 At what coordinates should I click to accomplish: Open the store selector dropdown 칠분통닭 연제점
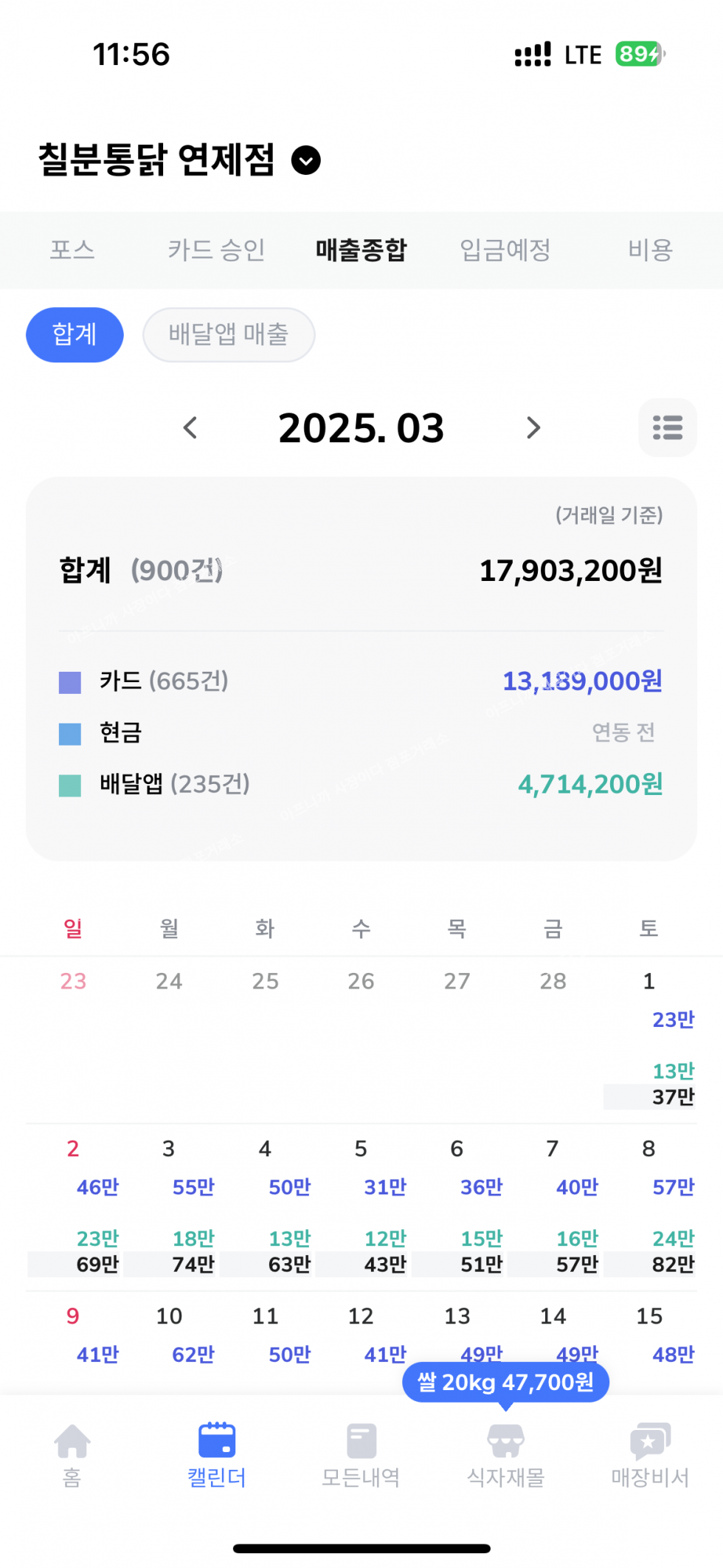305,160
